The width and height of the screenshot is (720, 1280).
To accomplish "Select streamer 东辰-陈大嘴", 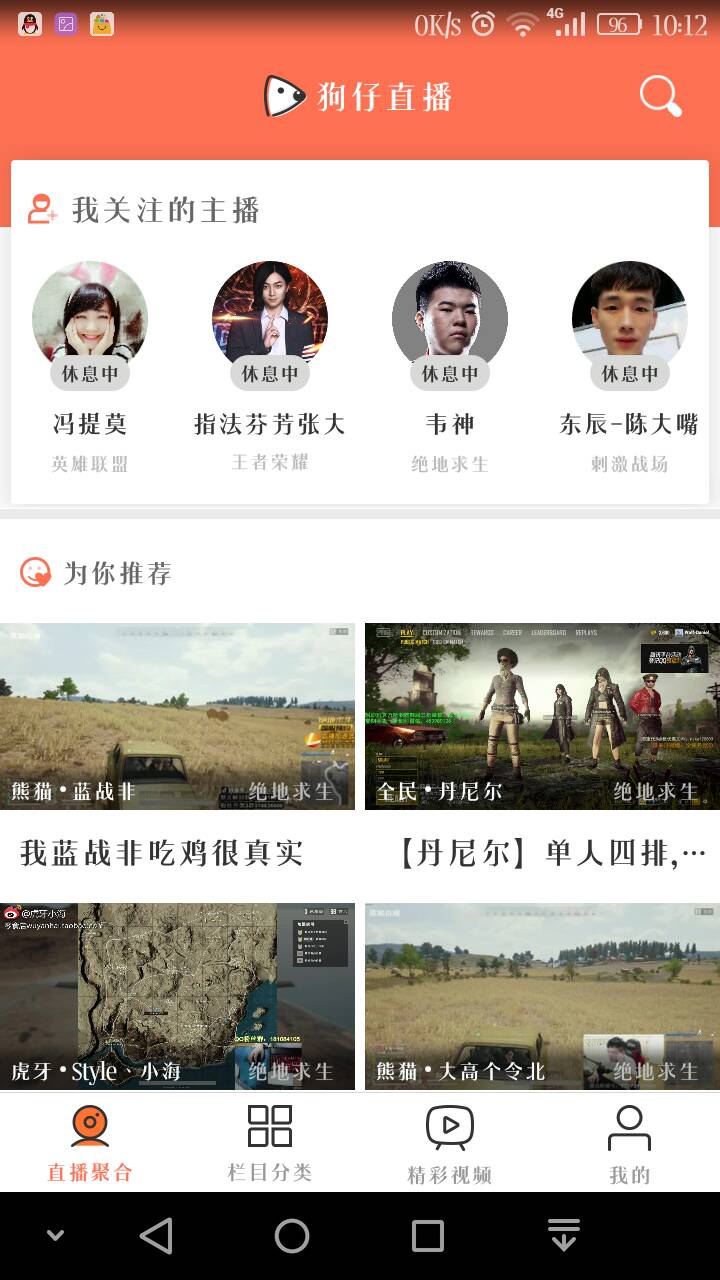I will (x=630, y=320).
